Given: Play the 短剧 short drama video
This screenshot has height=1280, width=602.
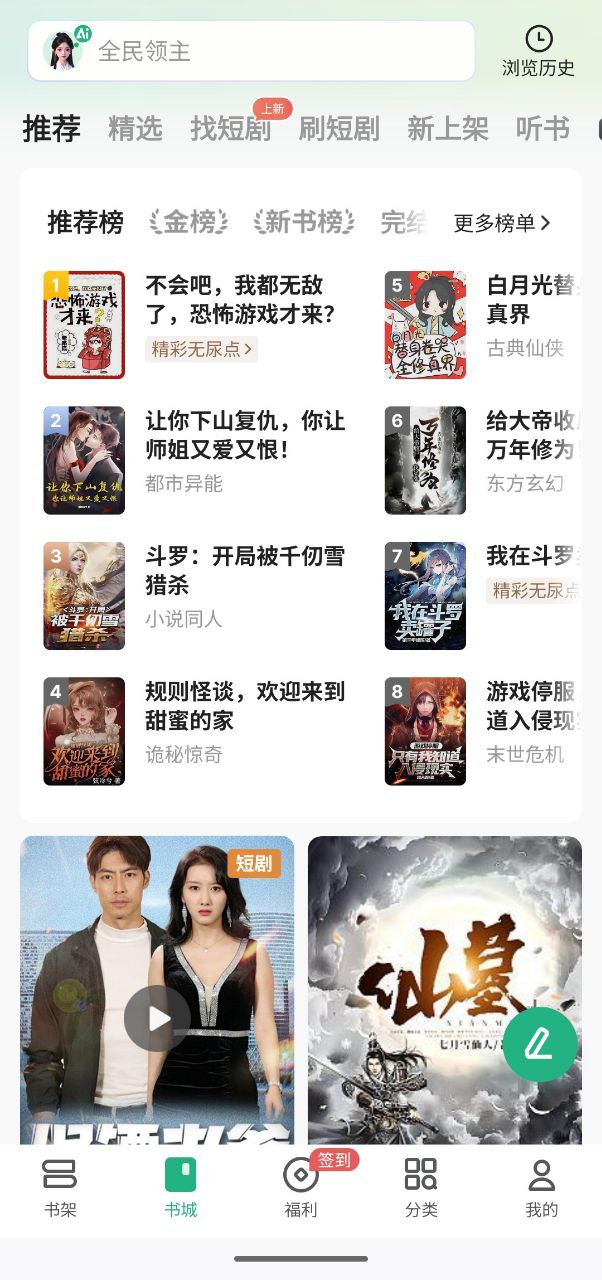Looking at the screenshot, I should 157,1018.
